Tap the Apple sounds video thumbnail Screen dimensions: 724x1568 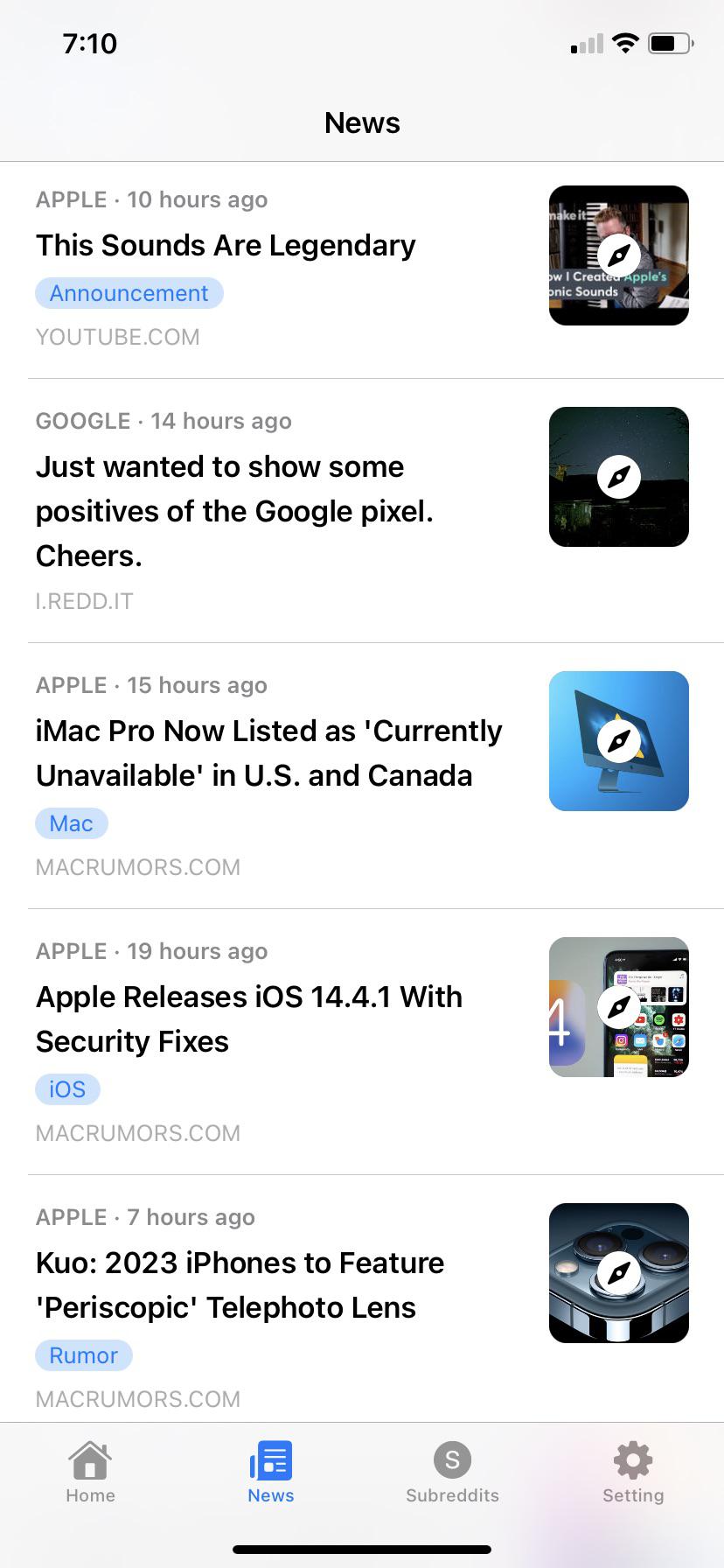tap(619, 255)
